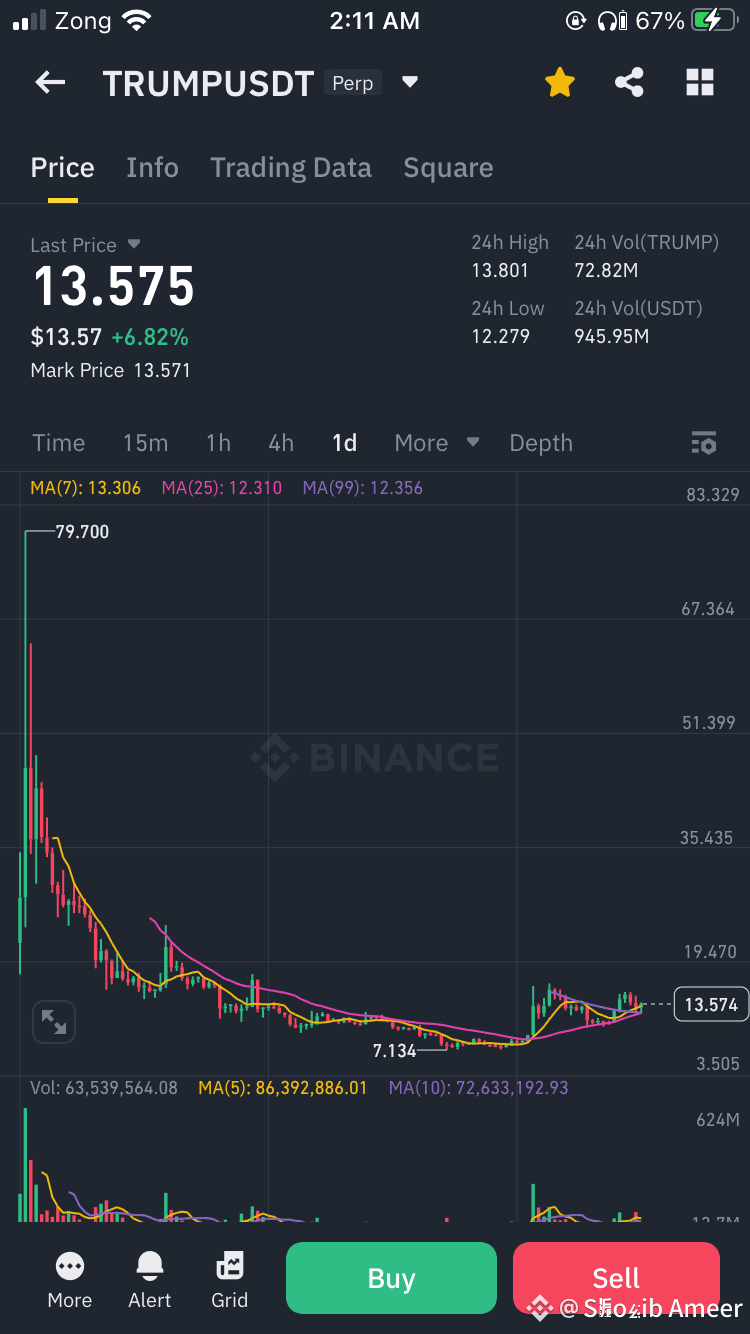
Task: Open chart indicator settings
Action: pos(704,443)
